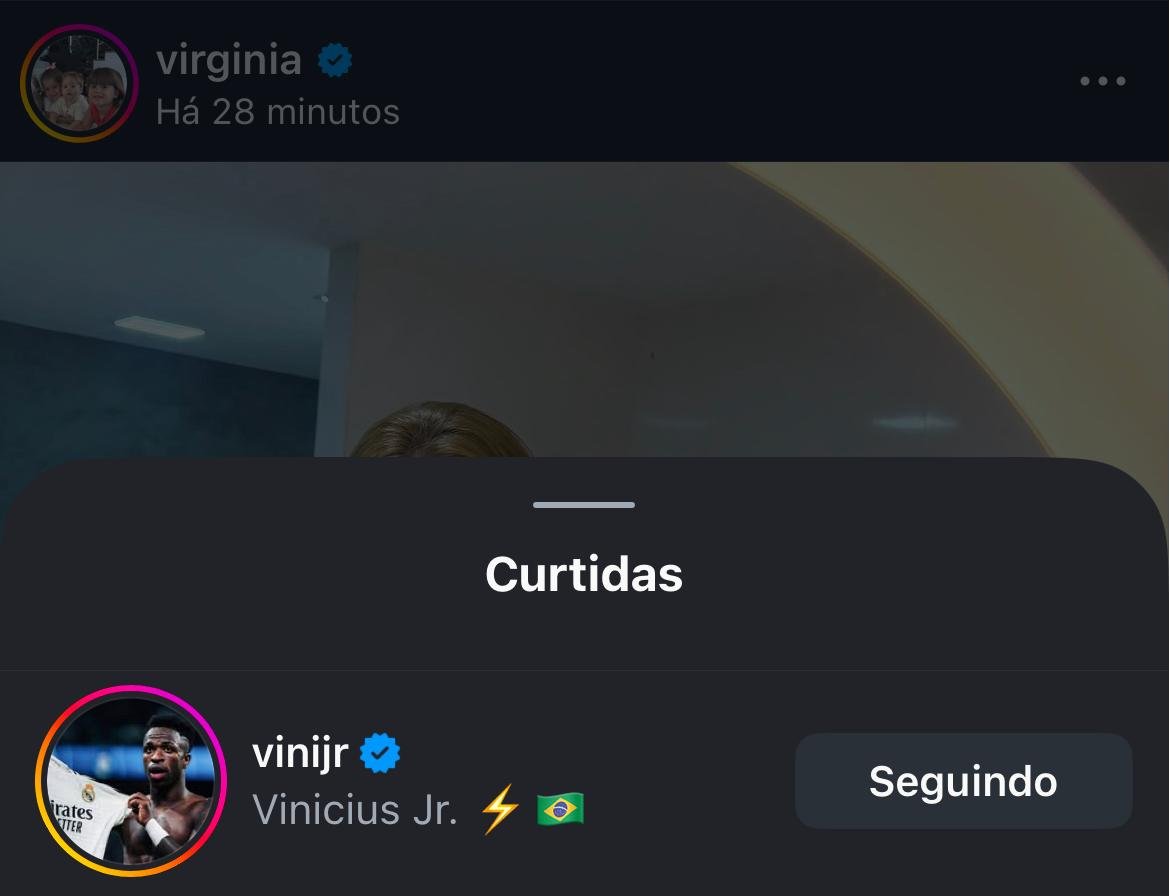Image resolution: width=1170 pixels, height=896 pixels.
Task: Tap the Seguindo button next to vinijr
Action: click(x=963, y=781)
